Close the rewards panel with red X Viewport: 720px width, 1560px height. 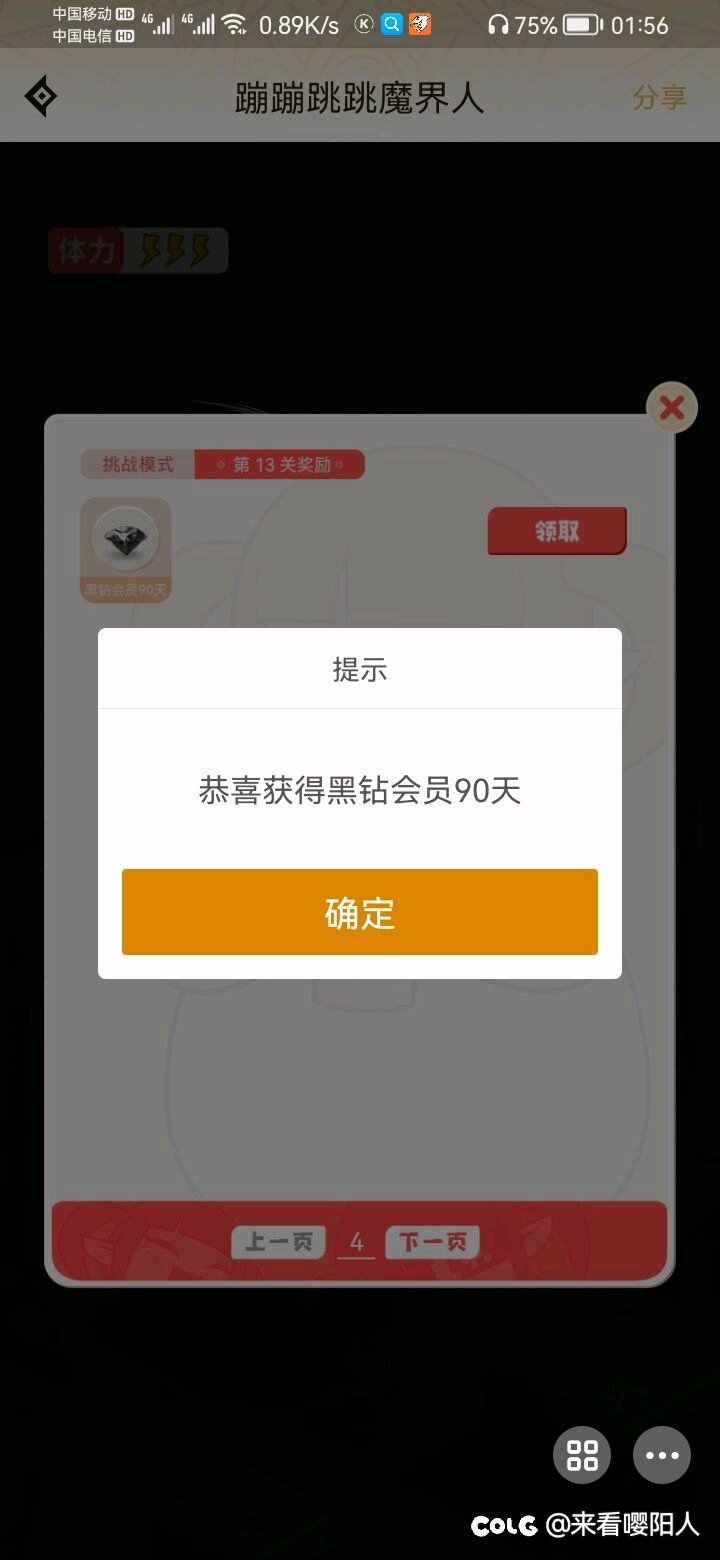pyautogui.click(x=672, y=407)
